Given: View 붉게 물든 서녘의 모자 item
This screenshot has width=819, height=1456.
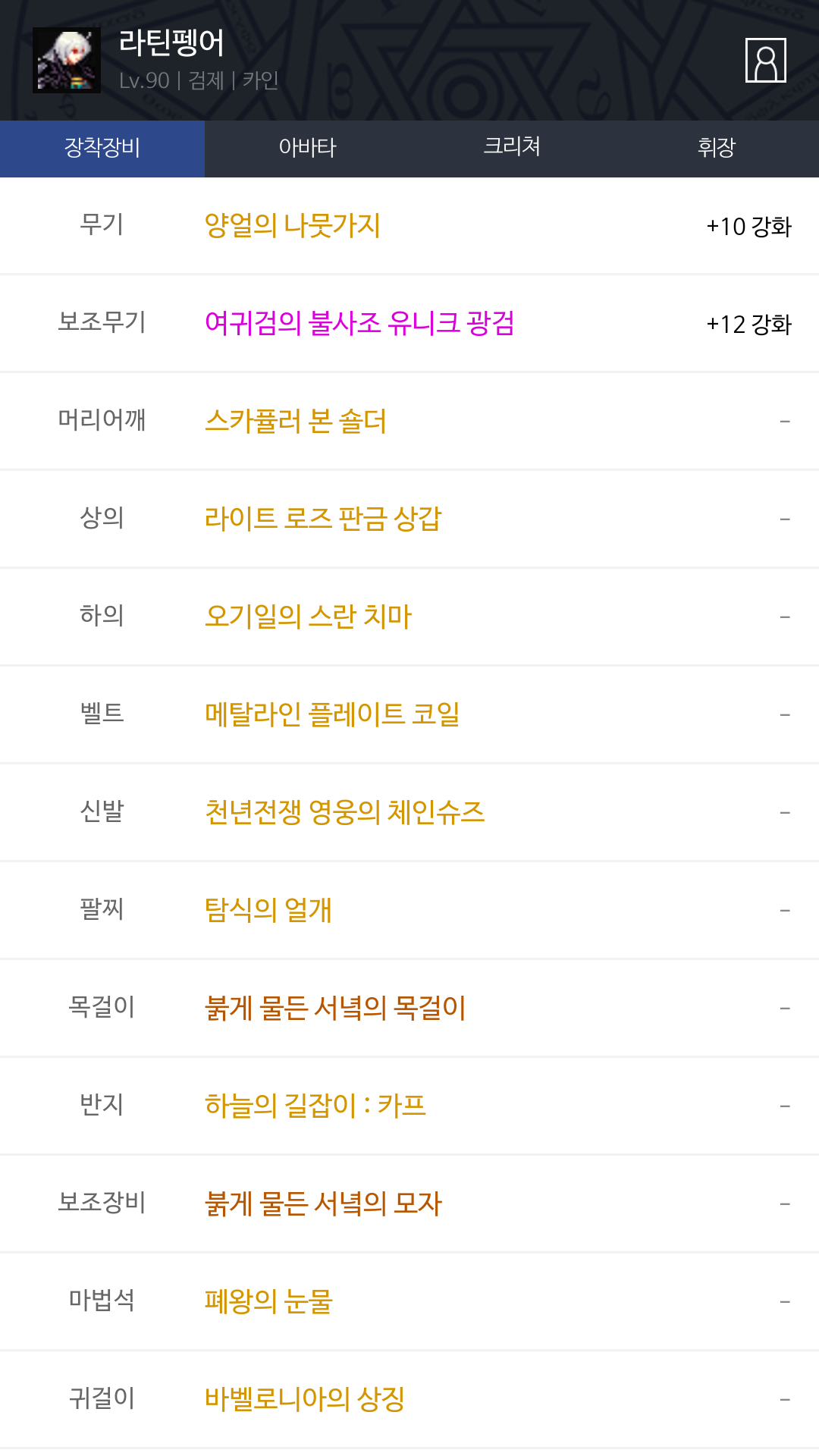Looking at the screenshot, I should [323, 1204].
